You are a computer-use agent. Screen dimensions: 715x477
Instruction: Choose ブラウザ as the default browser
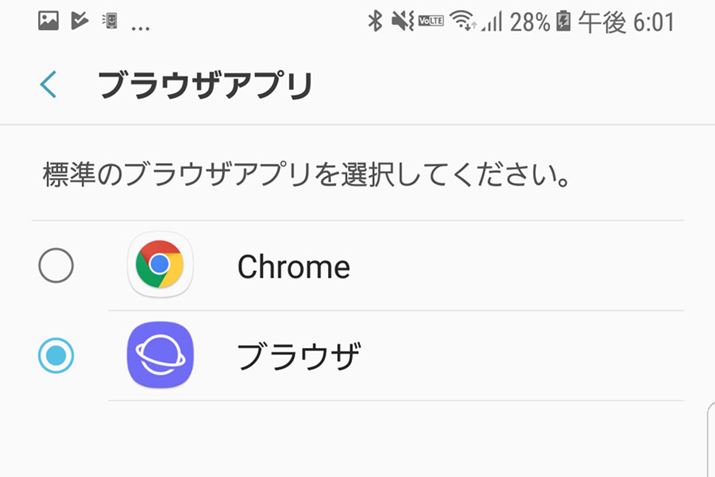pyautogui.click(x=56, y=355)
